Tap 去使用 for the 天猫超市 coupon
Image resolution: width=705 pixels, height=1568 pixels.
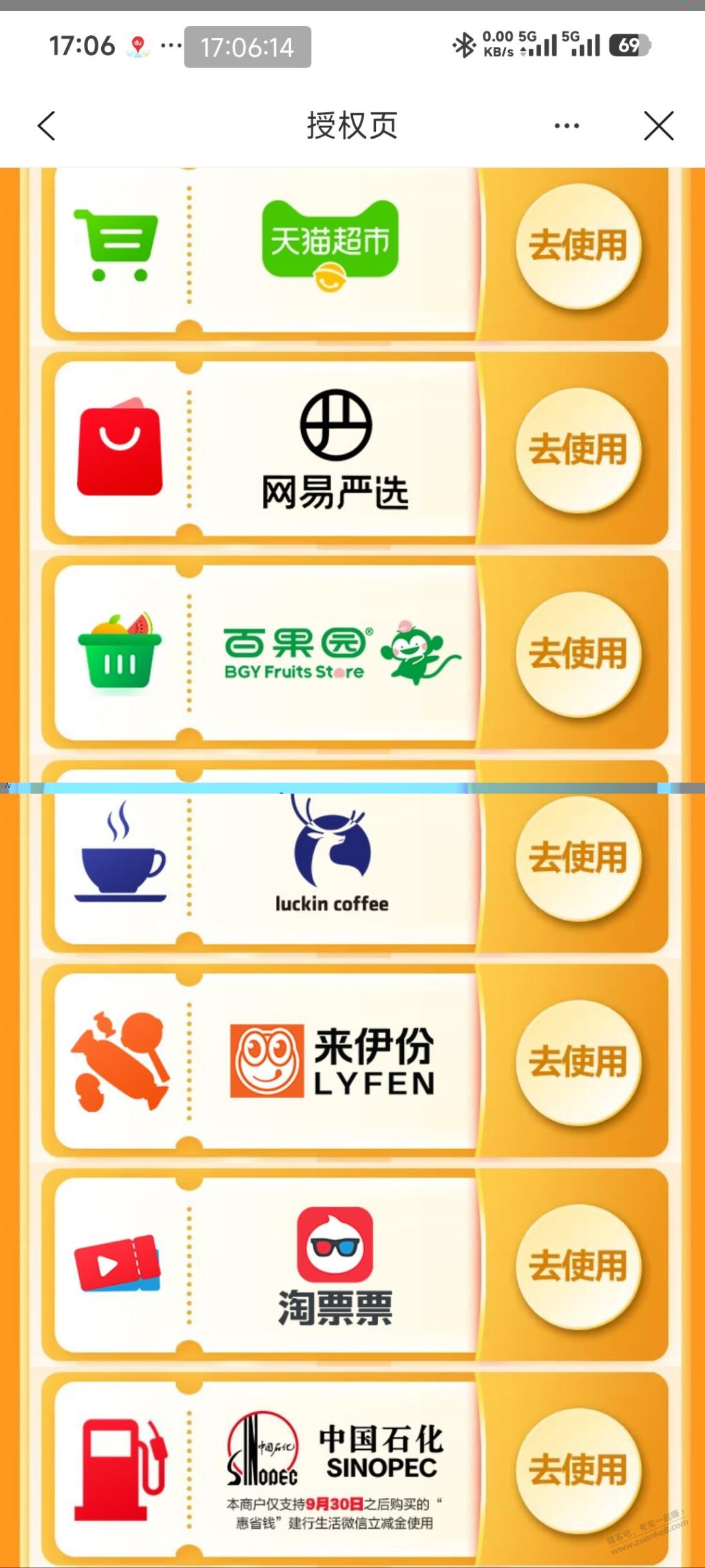(x=578, y=246)
